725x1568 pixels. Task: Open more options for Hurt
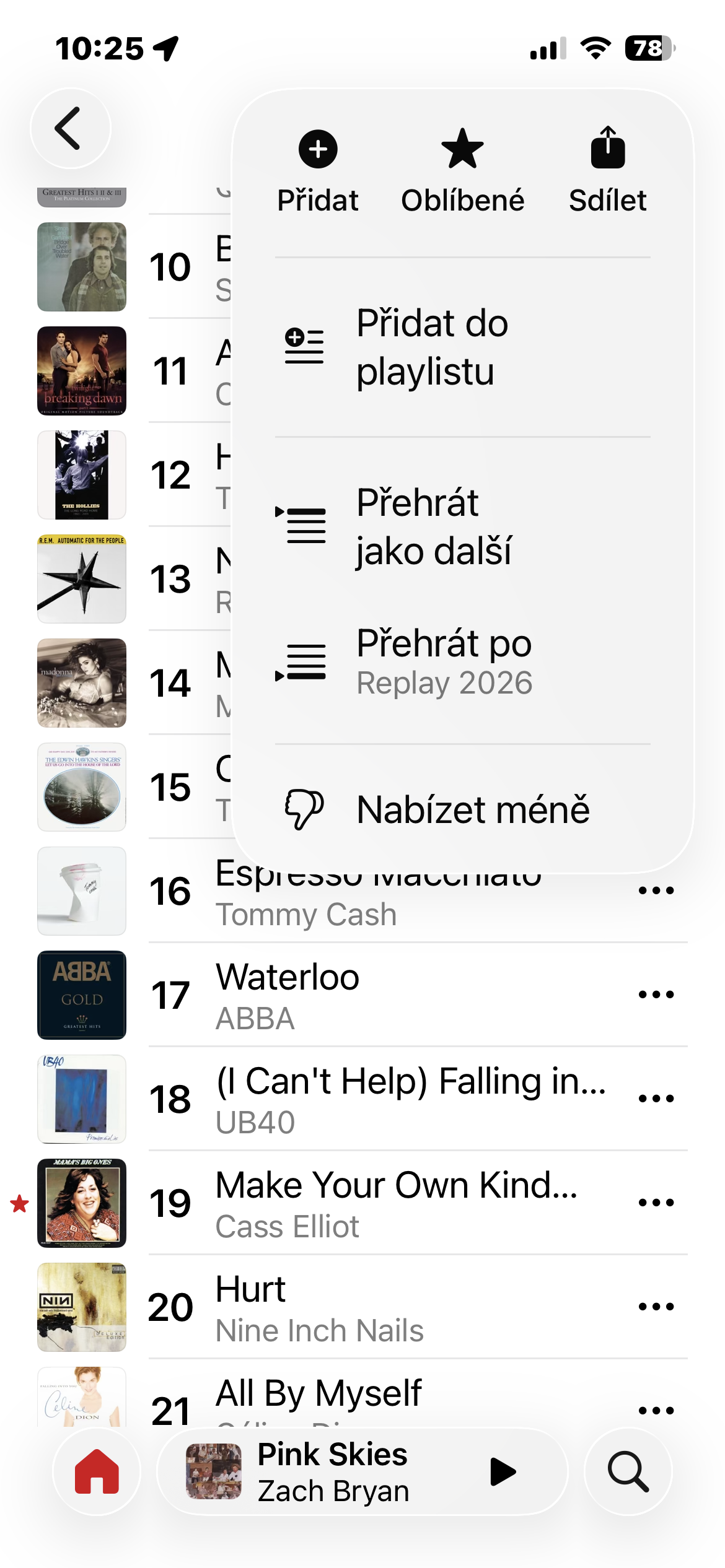(x=656, y=1307)
